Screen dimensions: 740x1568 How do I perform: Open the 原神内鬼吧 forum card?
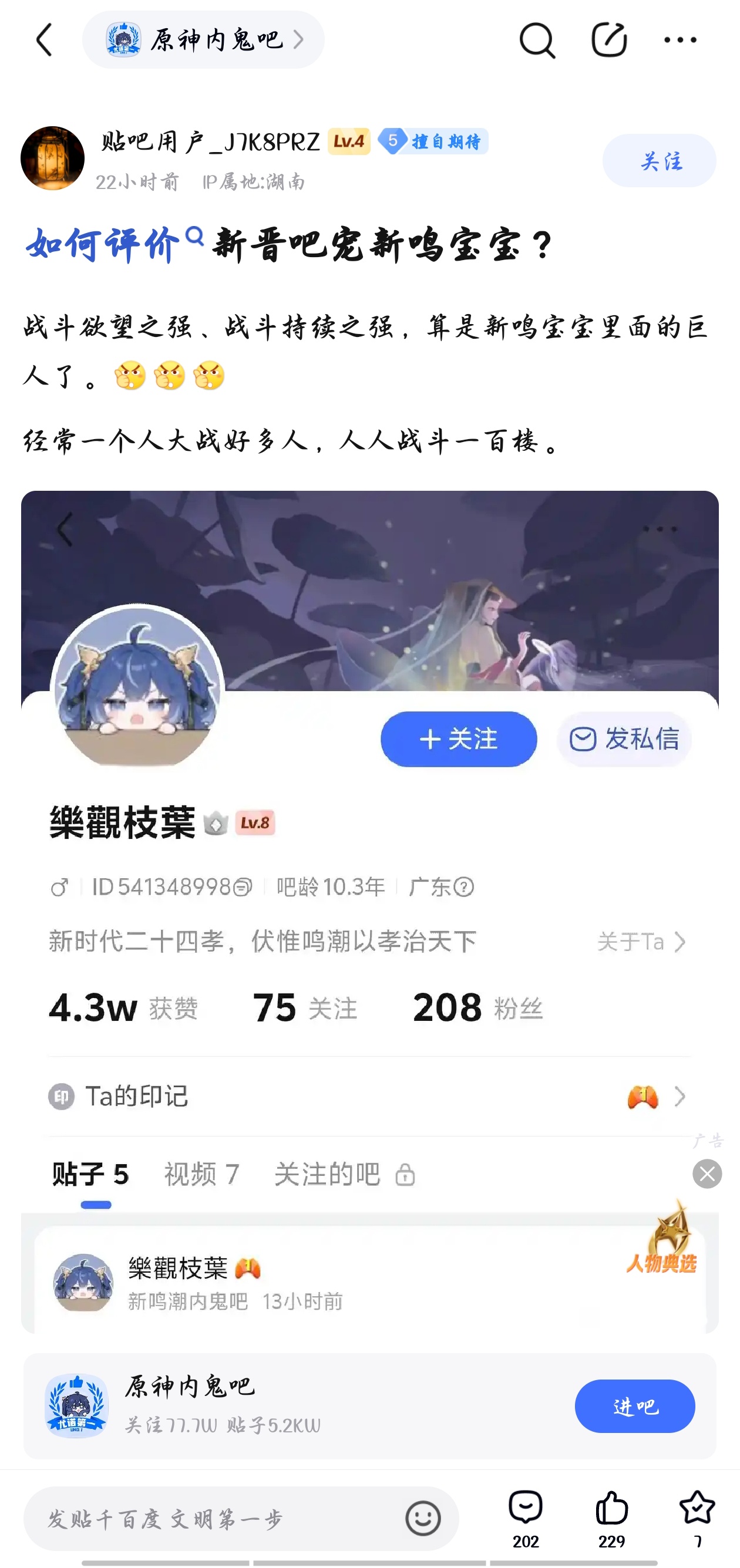[x=305, y=1406]
